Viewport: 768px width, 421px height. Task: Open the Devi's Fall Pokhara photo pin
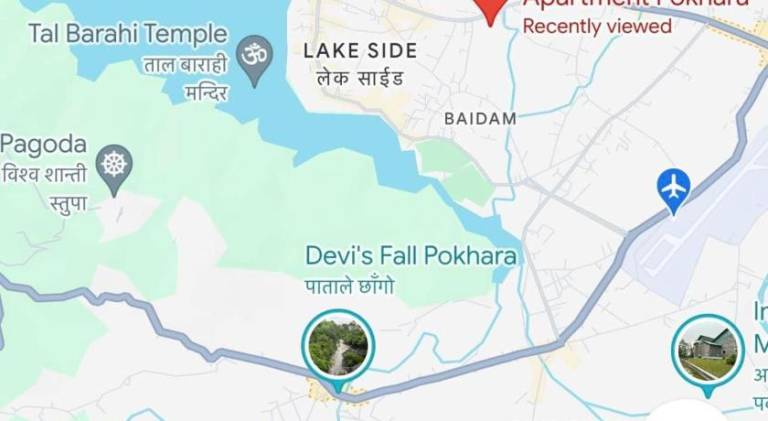point(339,347)
